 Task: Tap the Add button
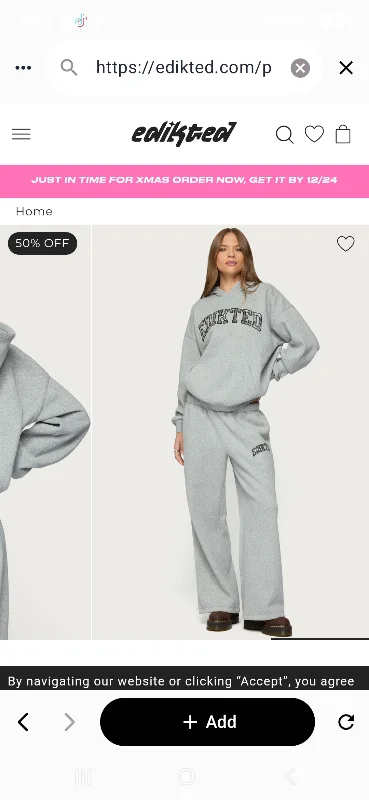[x=207, y=722]
